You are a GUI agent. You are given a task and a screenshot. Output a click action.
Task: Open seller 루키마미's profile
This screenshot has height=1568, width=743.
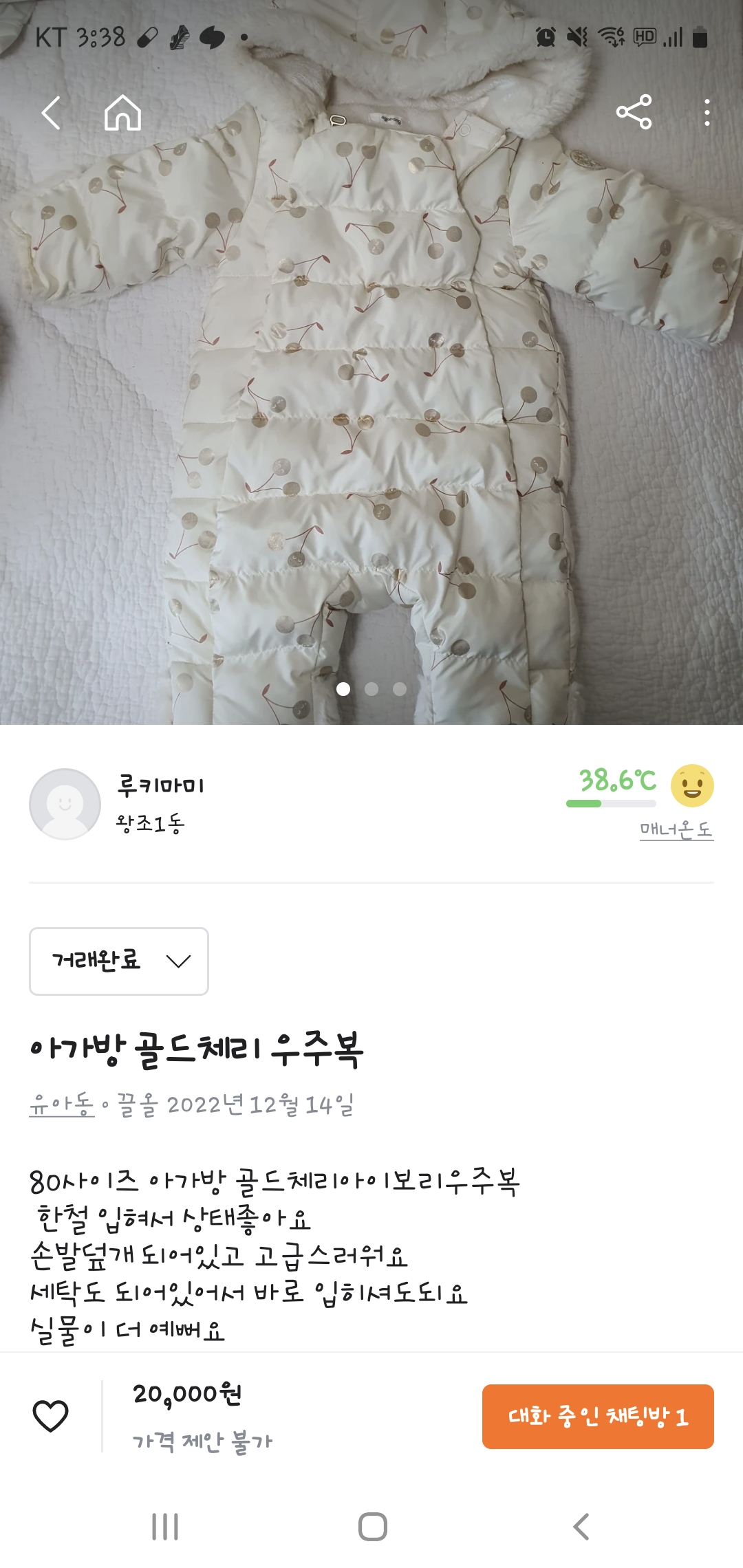point(160,785)
